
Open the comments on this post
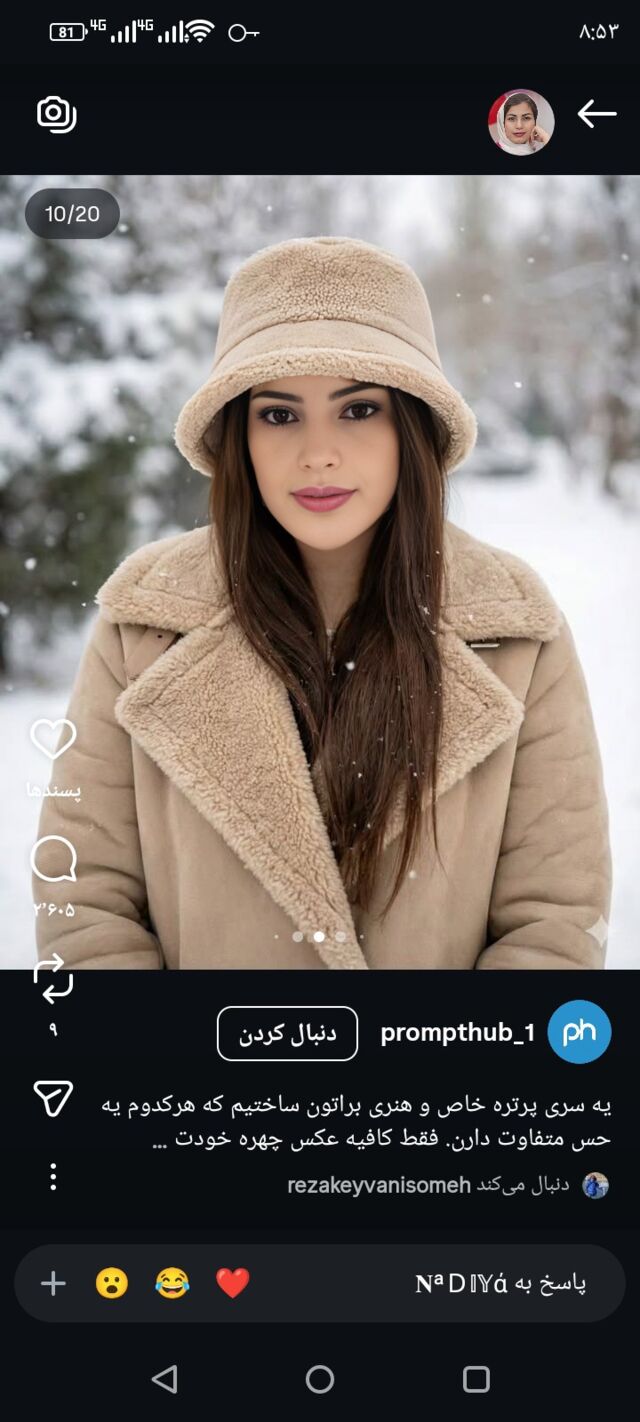point(53,860)
